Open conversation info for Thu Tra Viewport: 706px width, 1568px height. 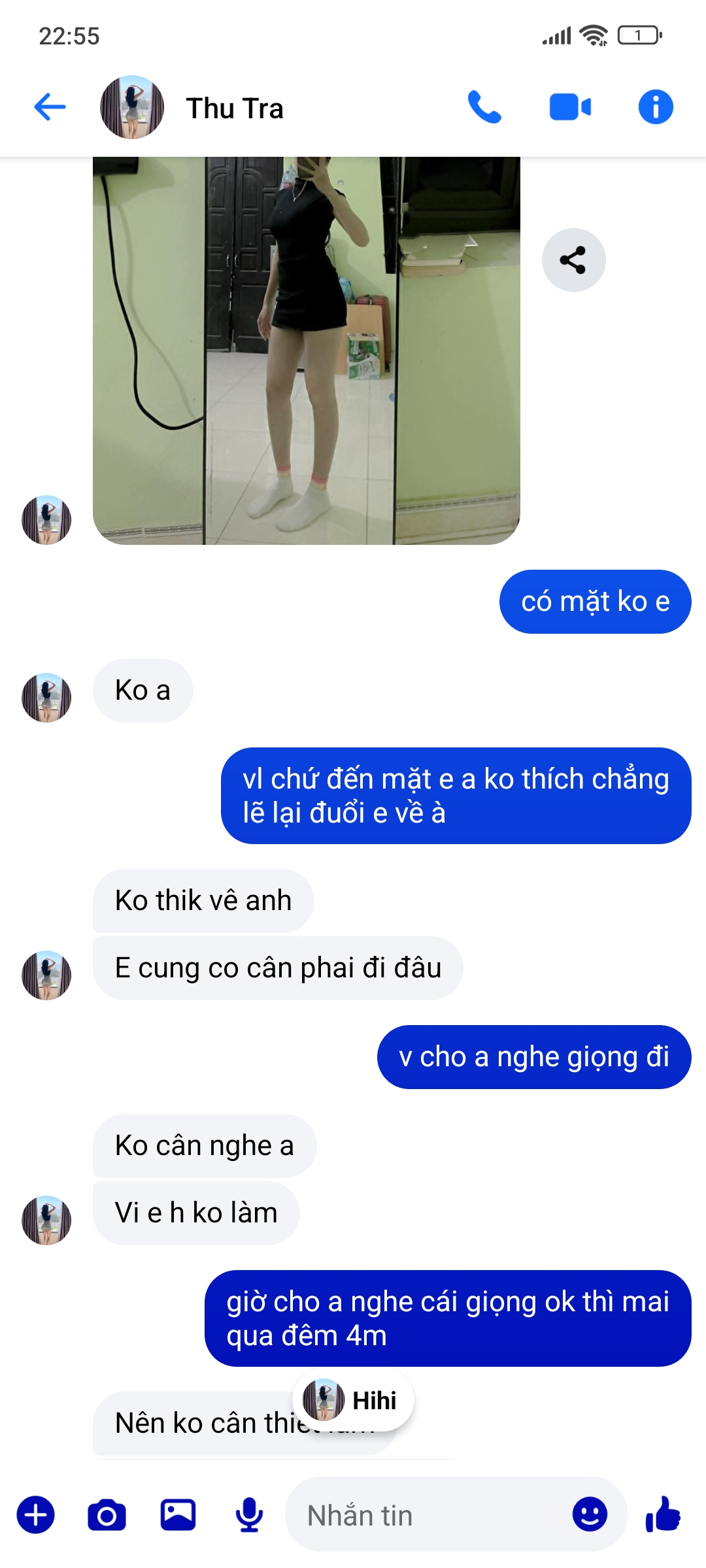[x=656, y=107]
